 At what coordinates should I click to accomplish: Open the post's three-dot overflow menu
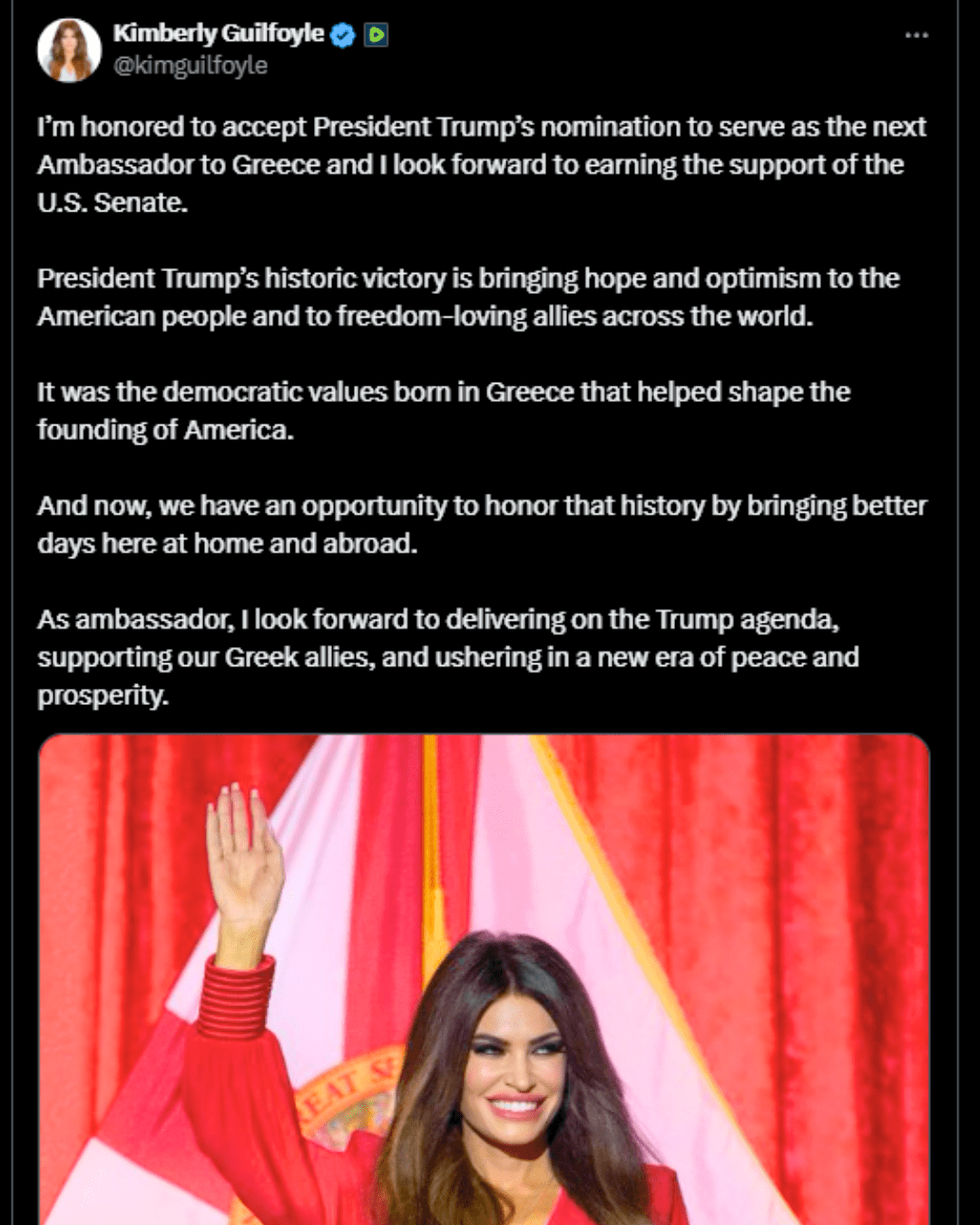(916, 35)
